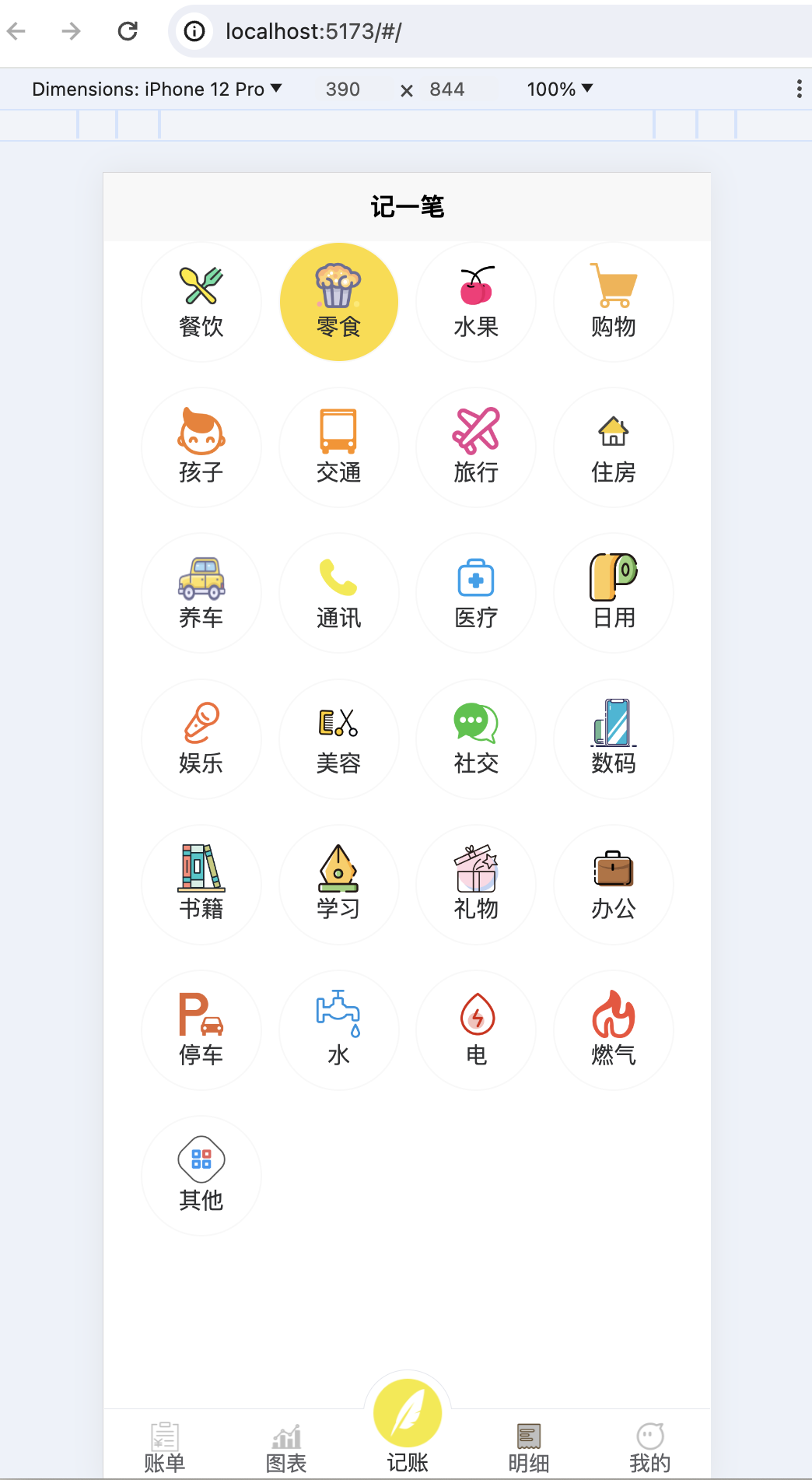Open the 我的 tab
812x1480 pixels.
click(x=650, y=1447)
